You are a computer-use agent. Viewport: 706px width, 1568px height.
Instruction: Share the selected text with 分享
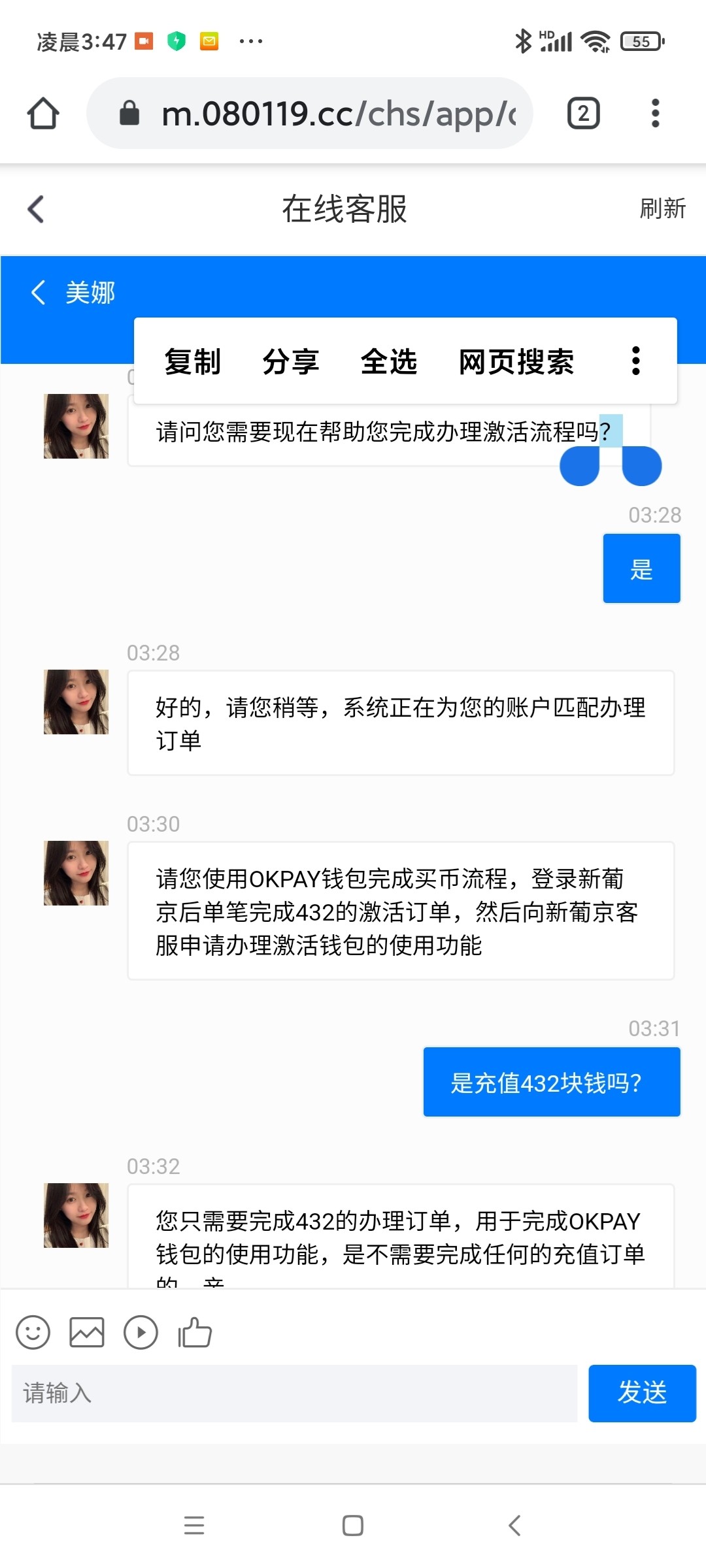click(x=291, y=361)
